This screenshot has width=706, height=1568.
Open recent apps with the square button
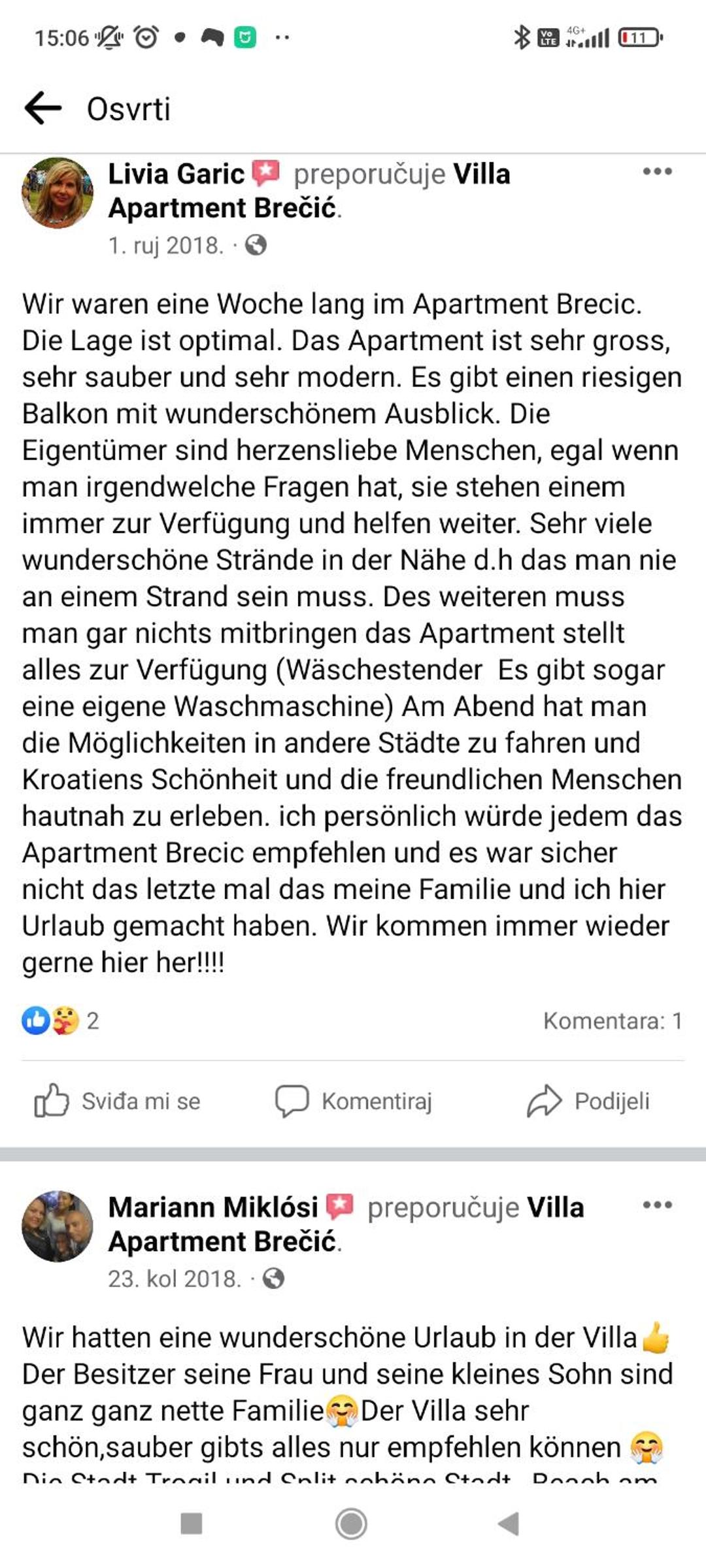tap(191, 1524)
